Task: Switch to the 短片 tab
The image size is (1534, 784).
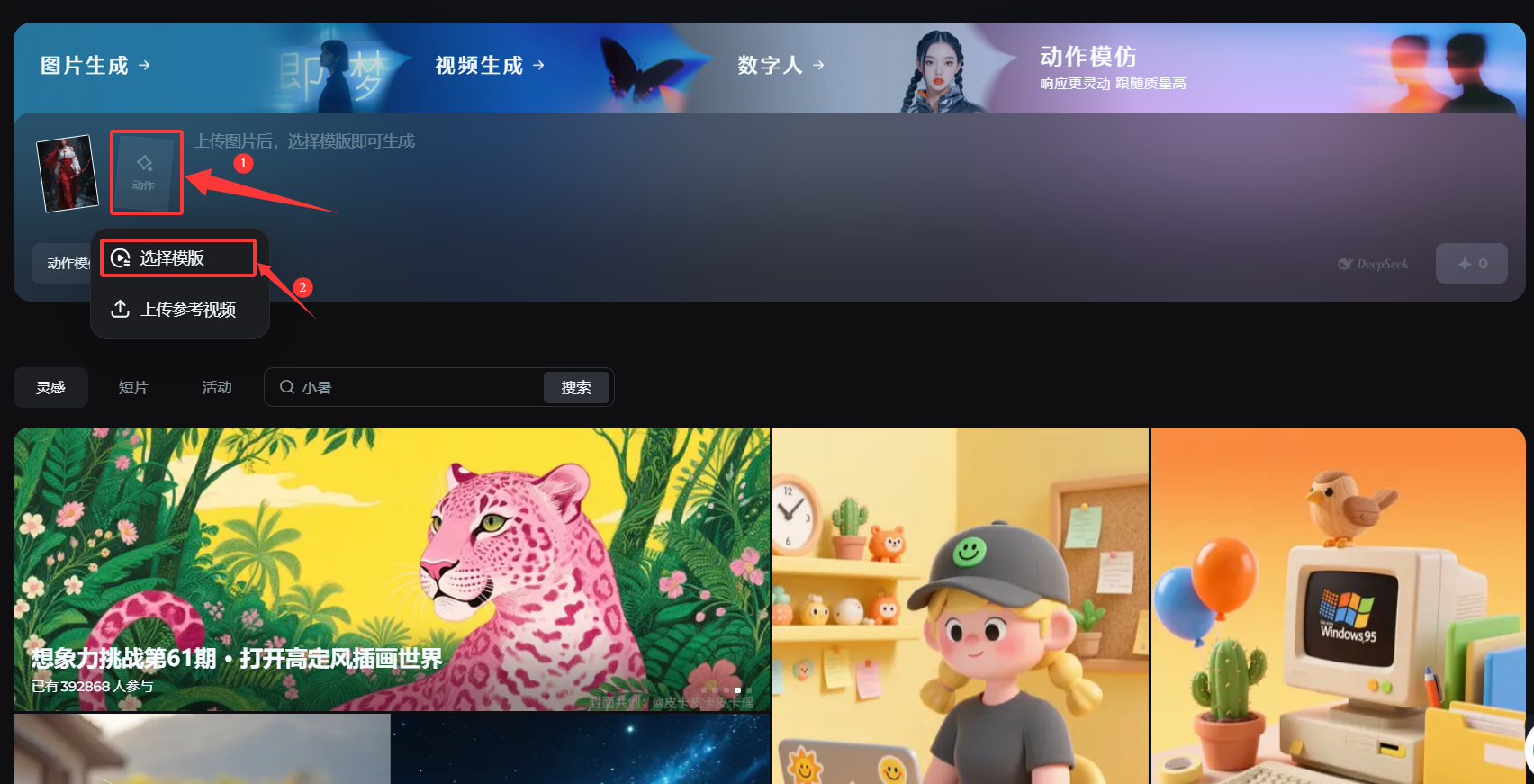Action: click(x=133, y=387)
